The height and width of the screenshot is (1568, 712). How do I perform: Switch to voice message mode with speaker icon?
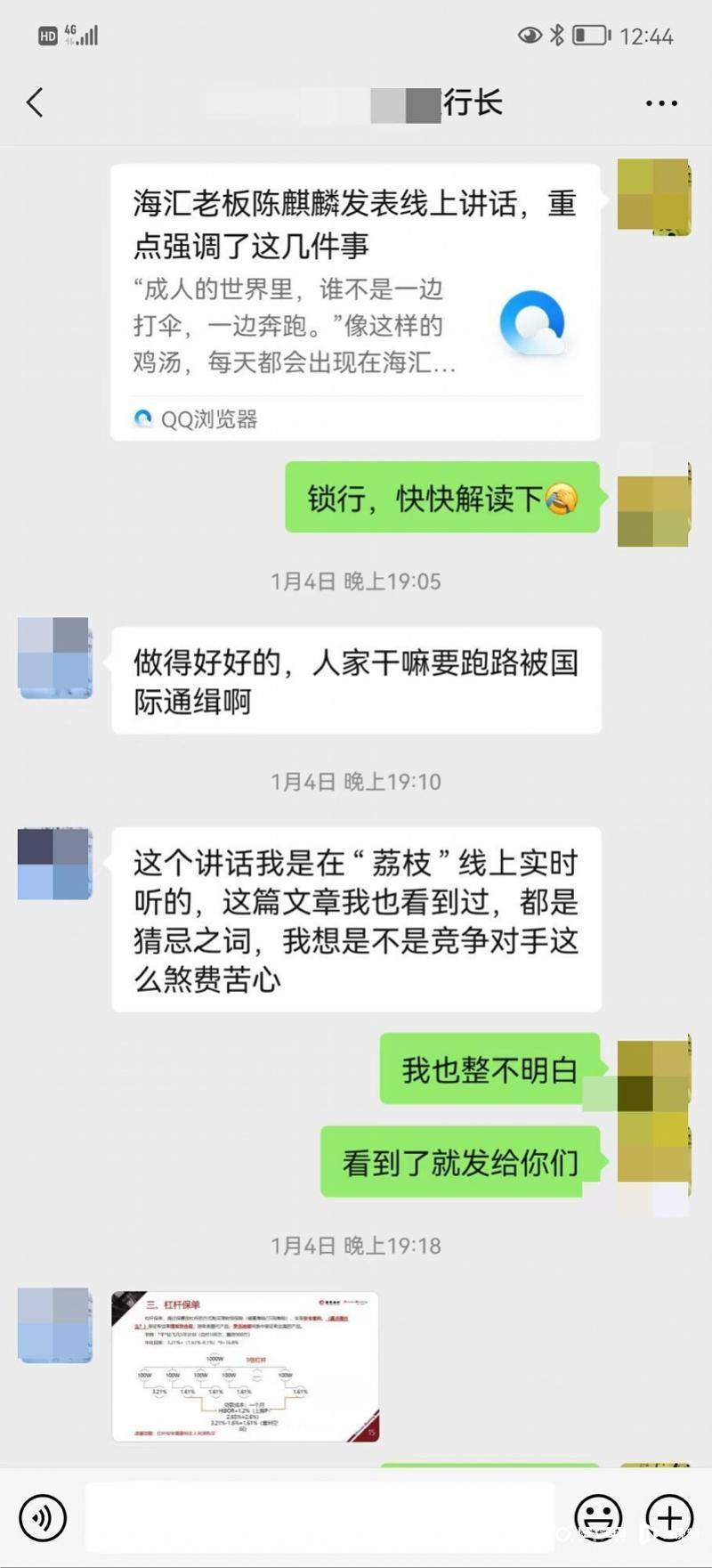(42, 1517)
